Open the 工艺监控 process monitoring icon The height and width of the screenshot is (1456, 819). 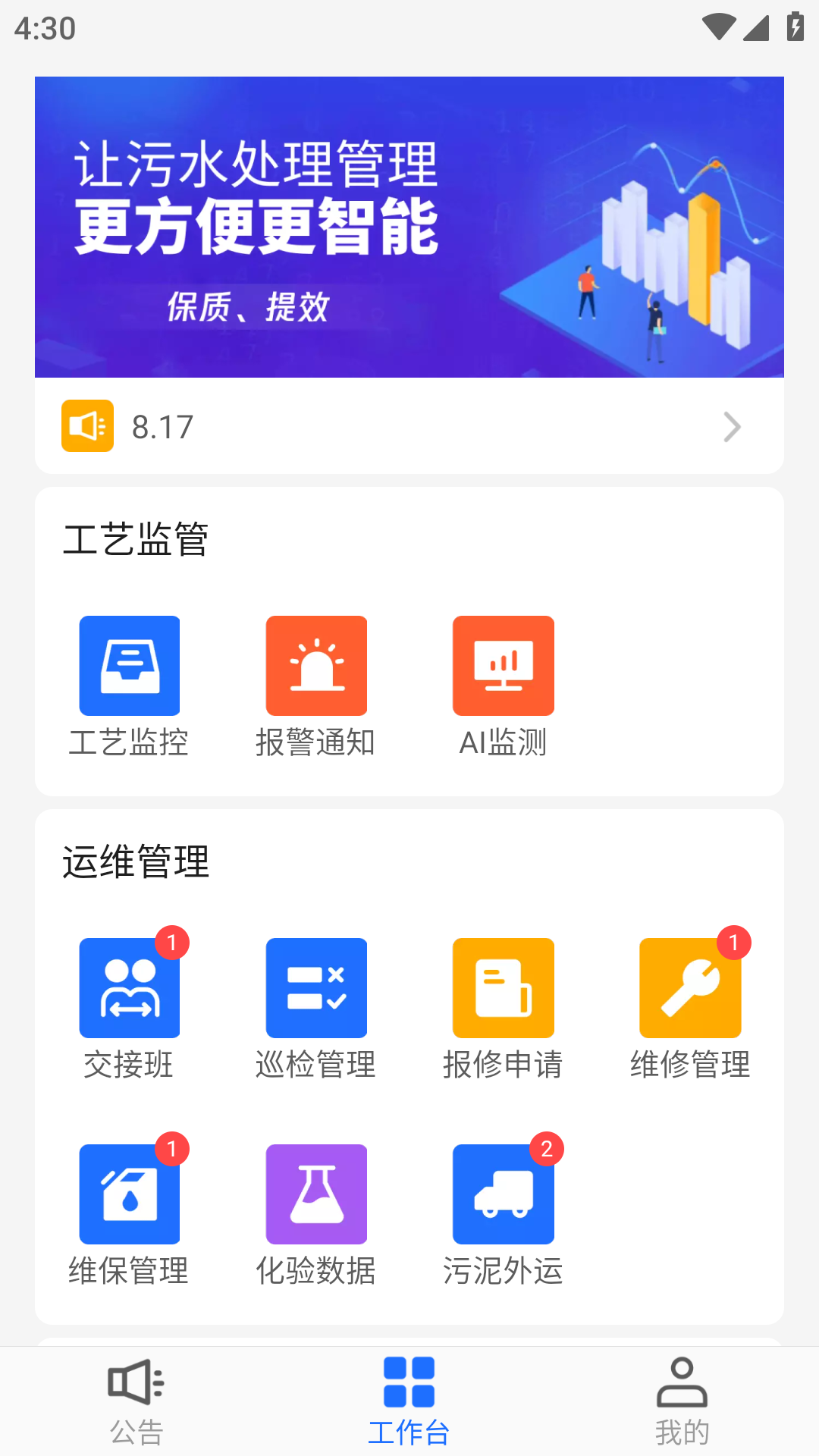[129, 665]
